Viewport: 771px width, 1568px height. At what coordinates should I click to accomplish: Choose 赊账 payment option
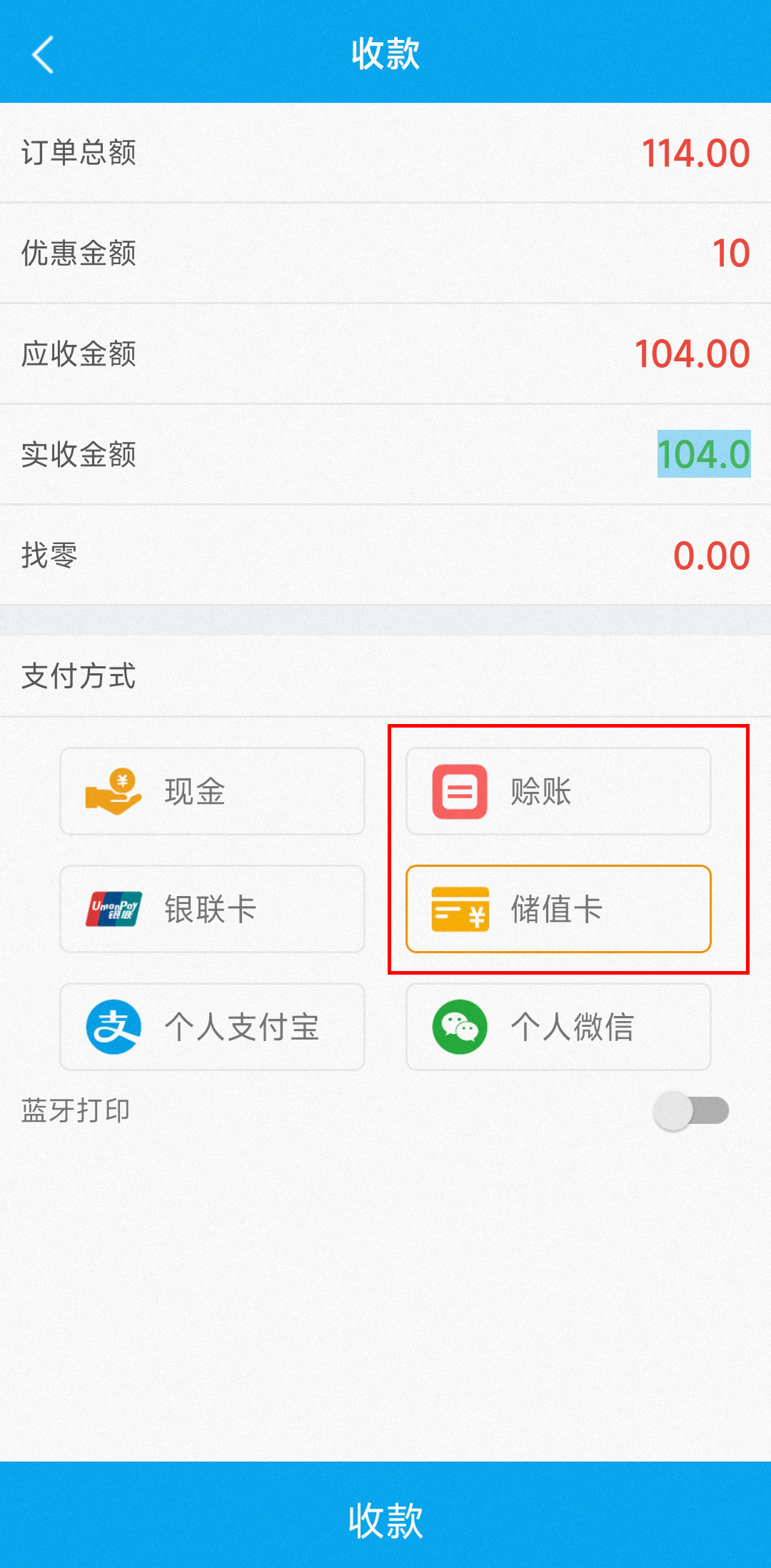558,791
